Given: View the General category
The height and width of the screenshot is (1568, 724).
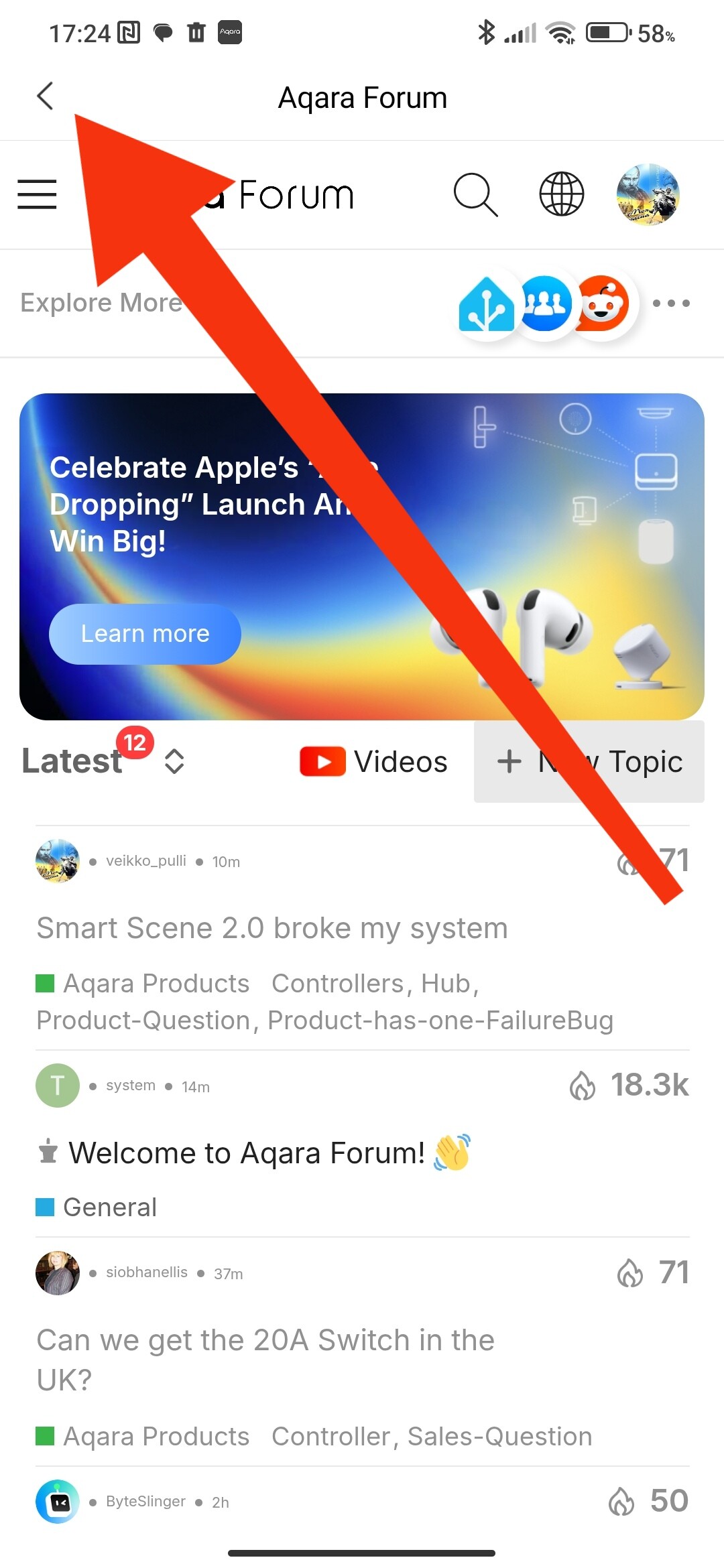Looking at the screenshot, I should point(109,1207).
